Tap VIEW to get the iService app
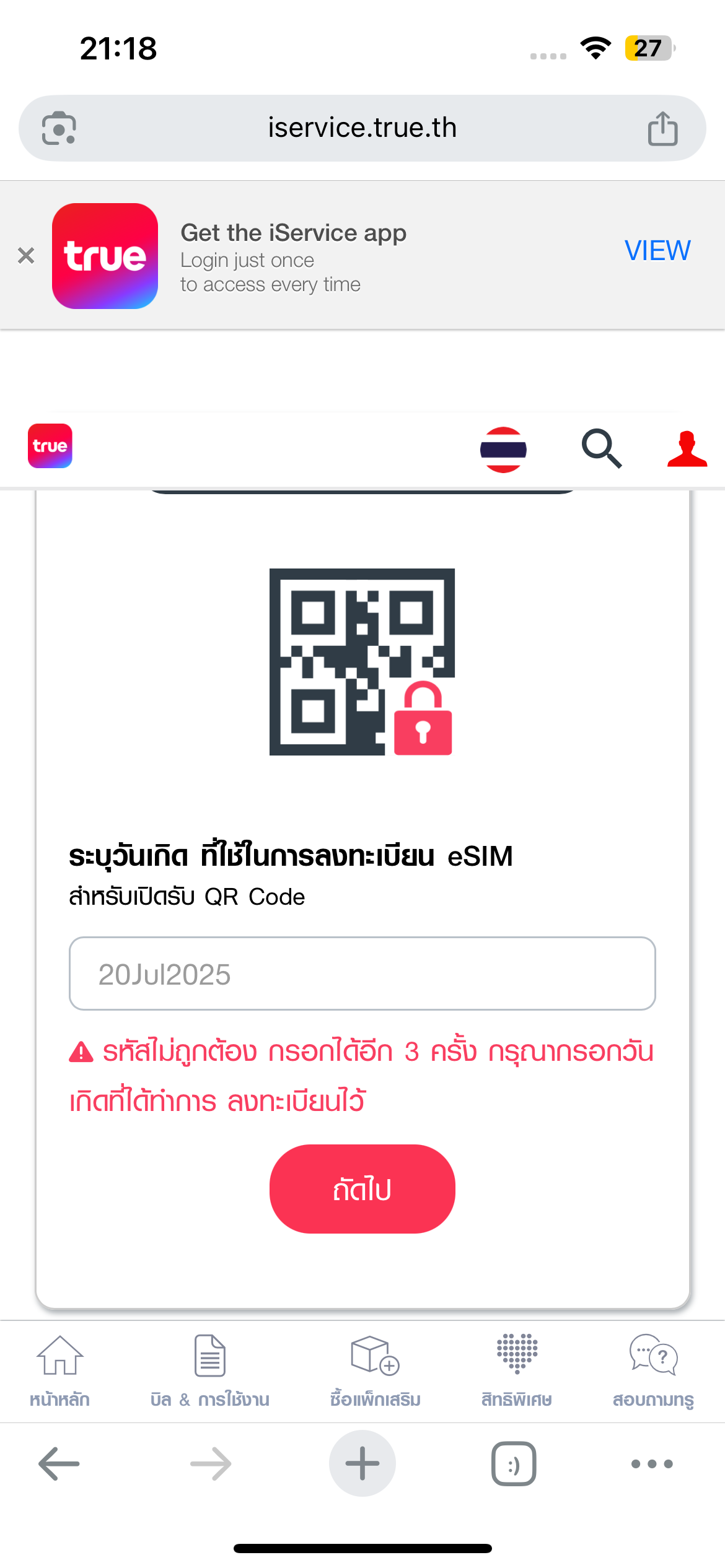The height and width of the screenshot is (1568, 725). (657, 251)
